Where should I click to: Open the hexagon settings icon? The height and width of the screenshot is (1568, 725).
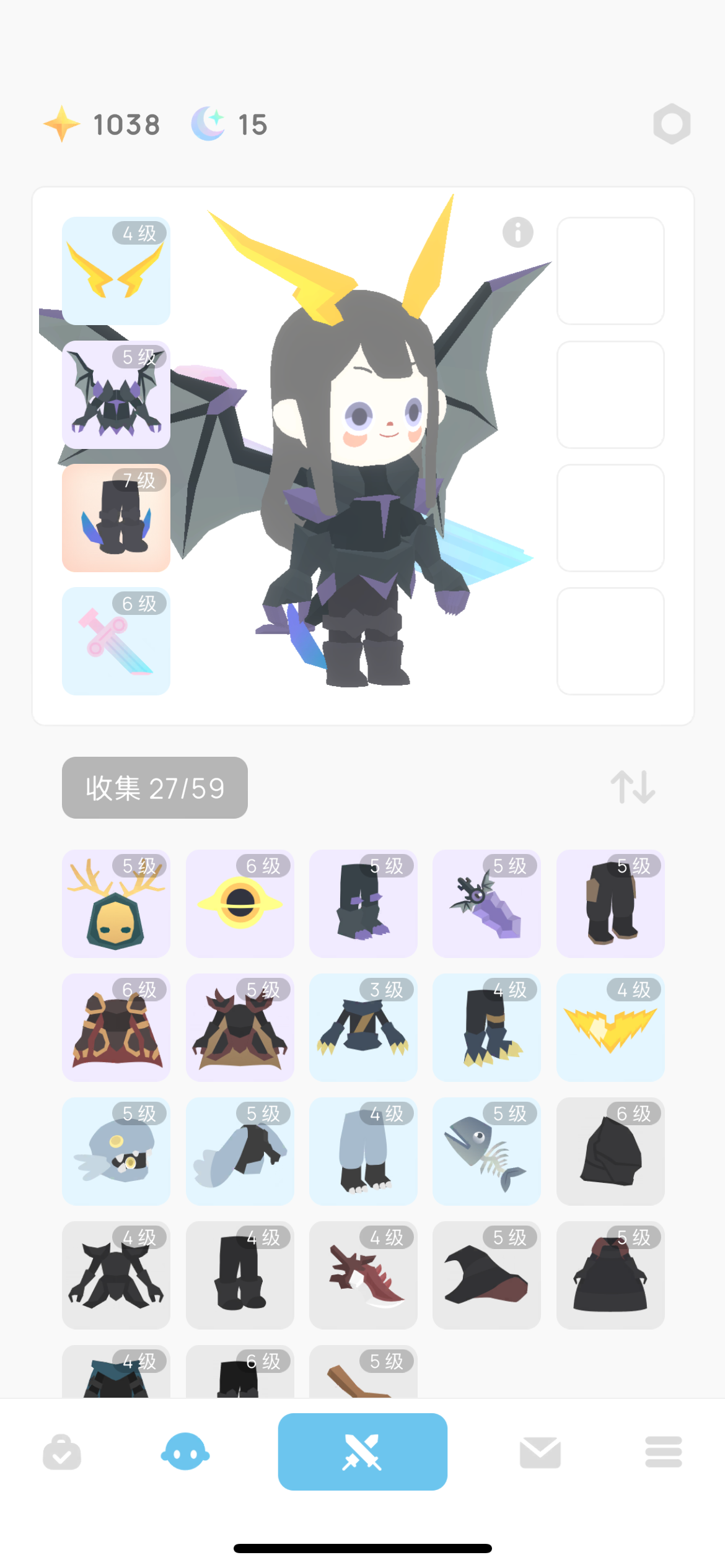point(672,124)
